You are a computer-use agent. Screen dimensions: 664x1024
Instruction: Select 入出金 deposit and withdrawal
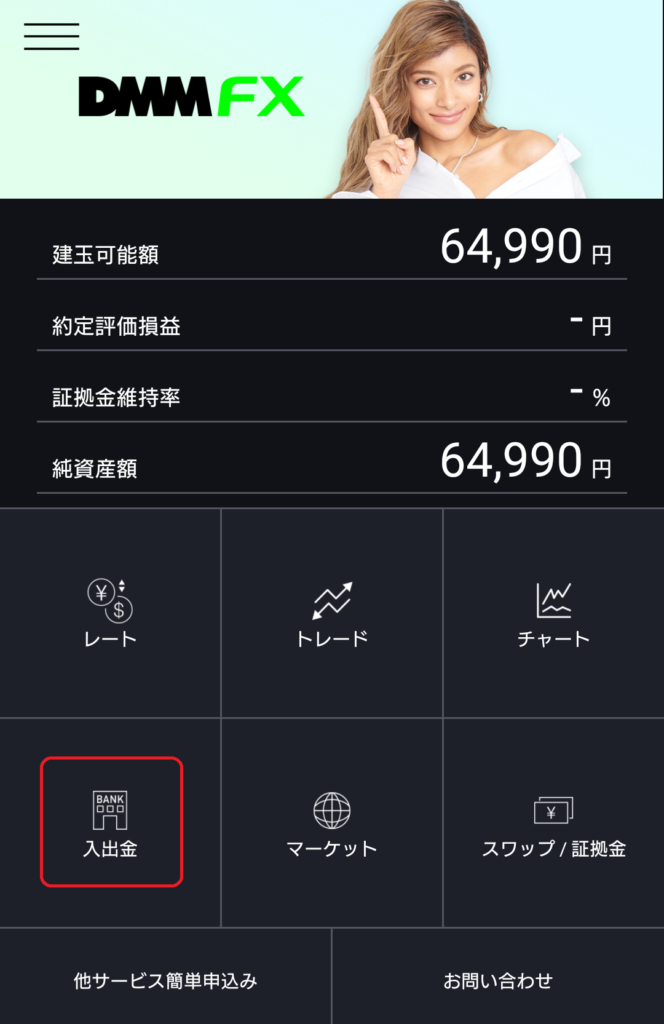pos(111,822)
